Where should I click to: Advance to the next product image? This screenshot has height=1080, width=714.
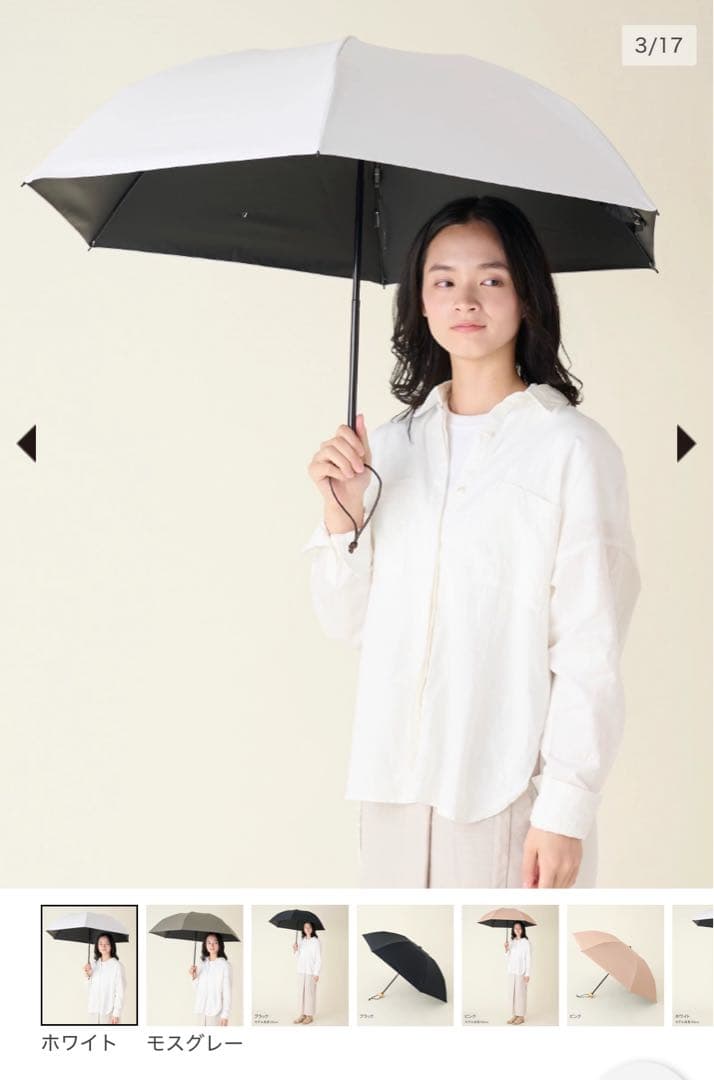(x=685, y=443)
